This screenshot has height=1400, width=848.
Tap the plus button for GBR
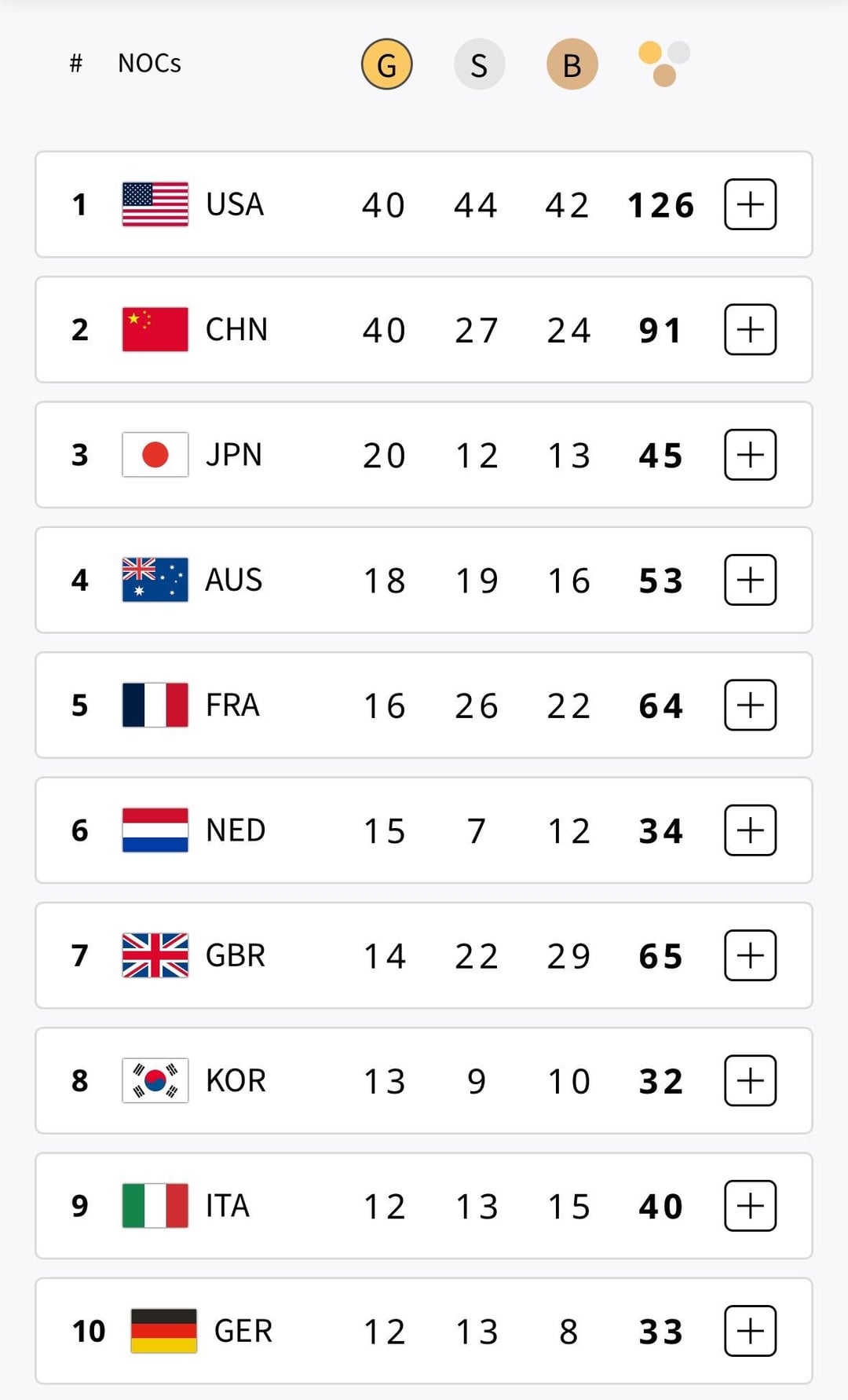(750, 955)
